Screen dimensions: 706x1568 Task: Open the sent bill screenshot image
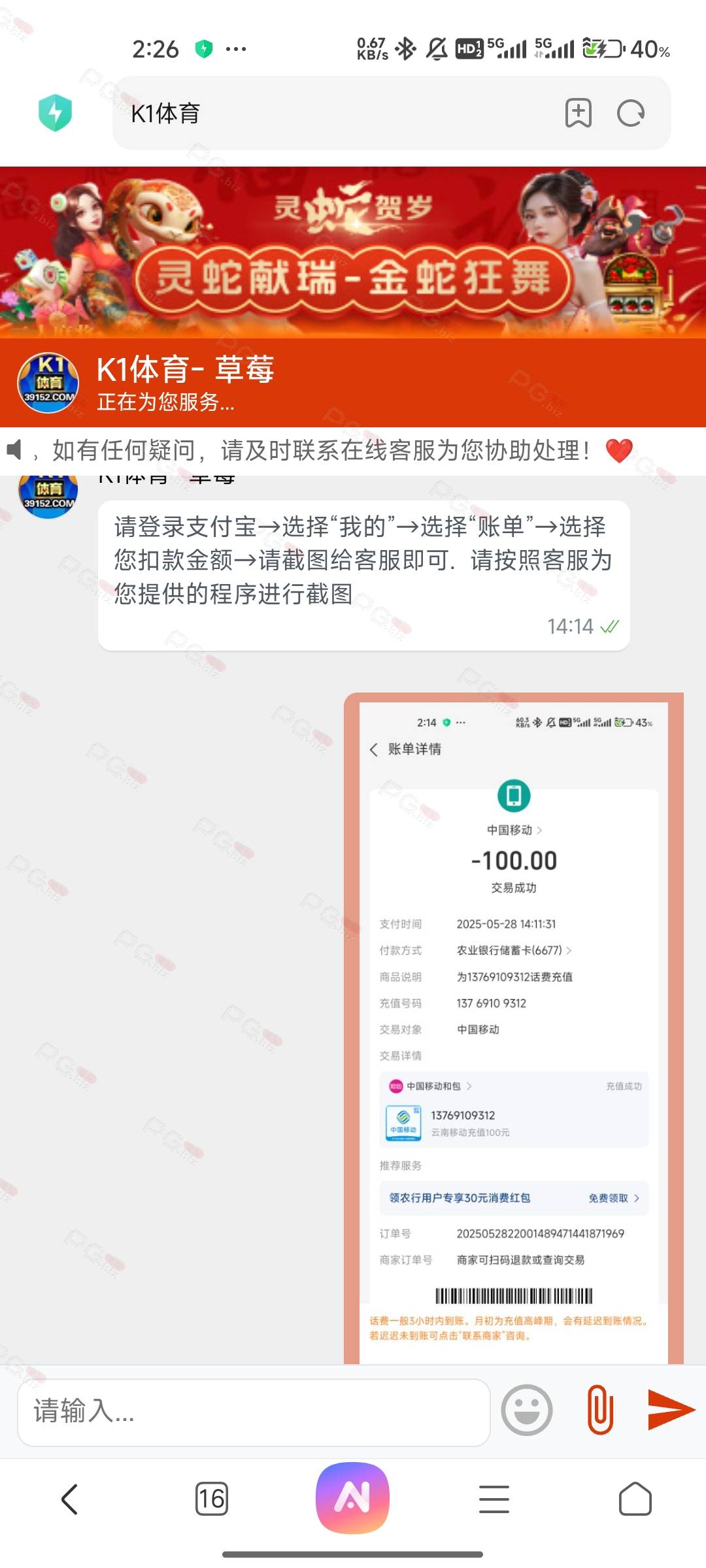coord(514,1028)
